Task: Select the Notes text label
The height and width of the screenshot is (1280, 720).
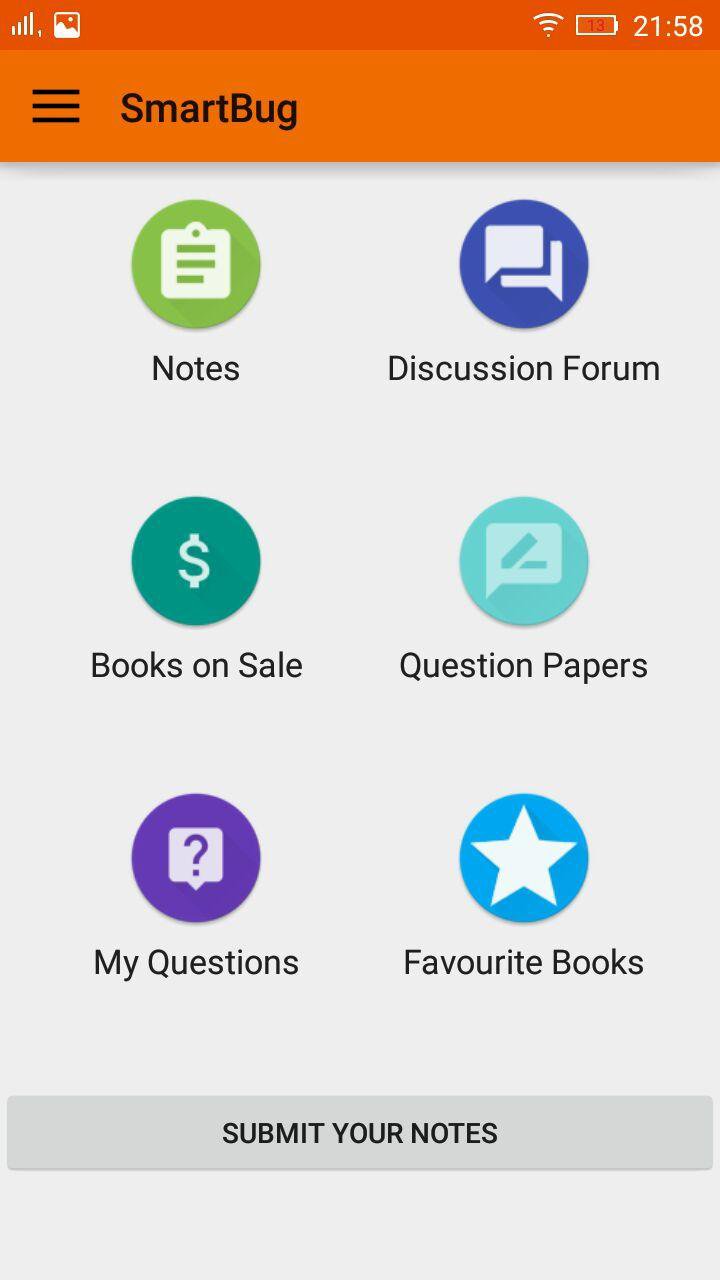Action: point(196,368)
